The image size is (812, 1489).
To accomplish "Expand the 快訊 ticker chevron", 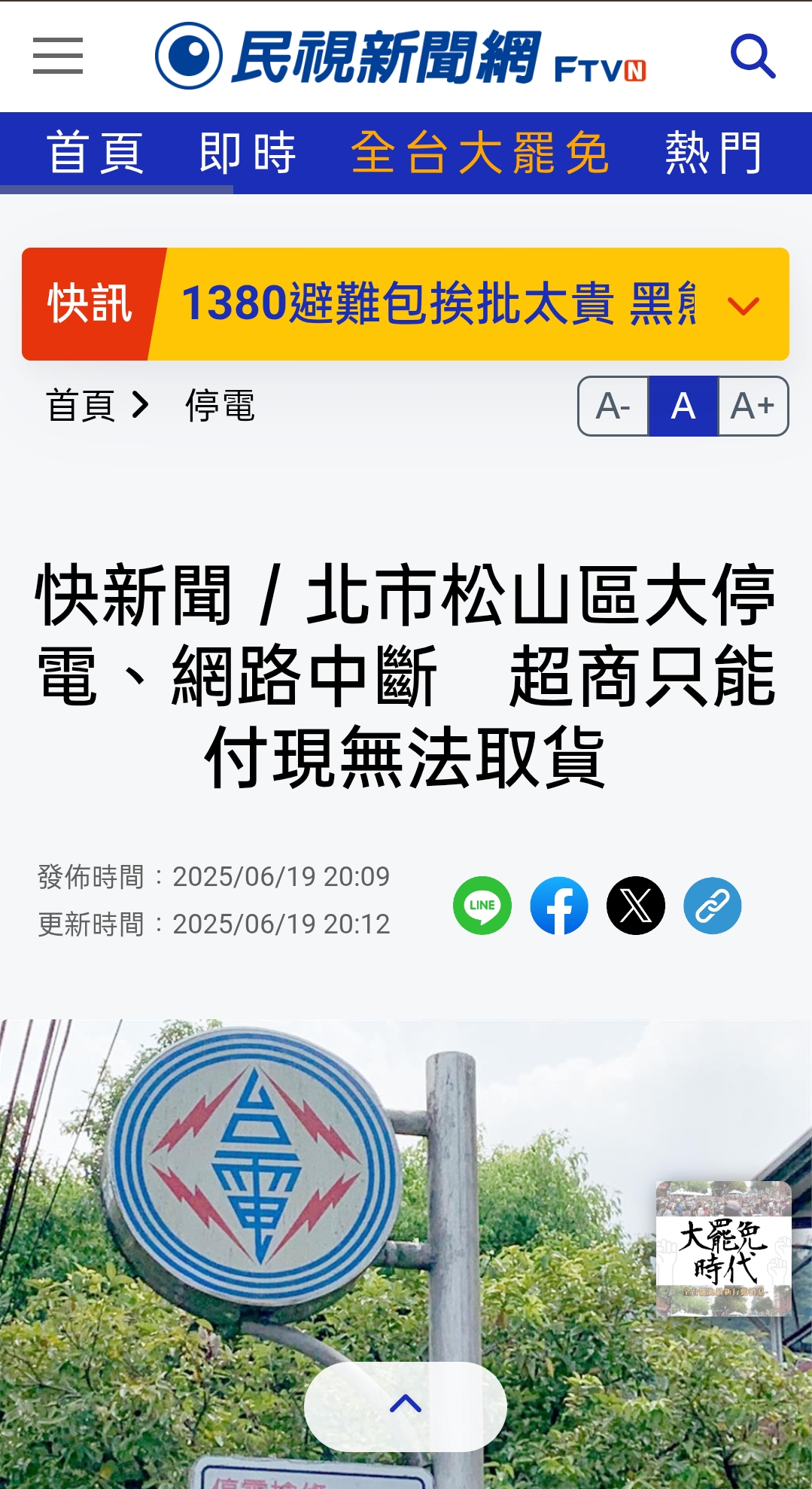I will (x=744, y=305).
